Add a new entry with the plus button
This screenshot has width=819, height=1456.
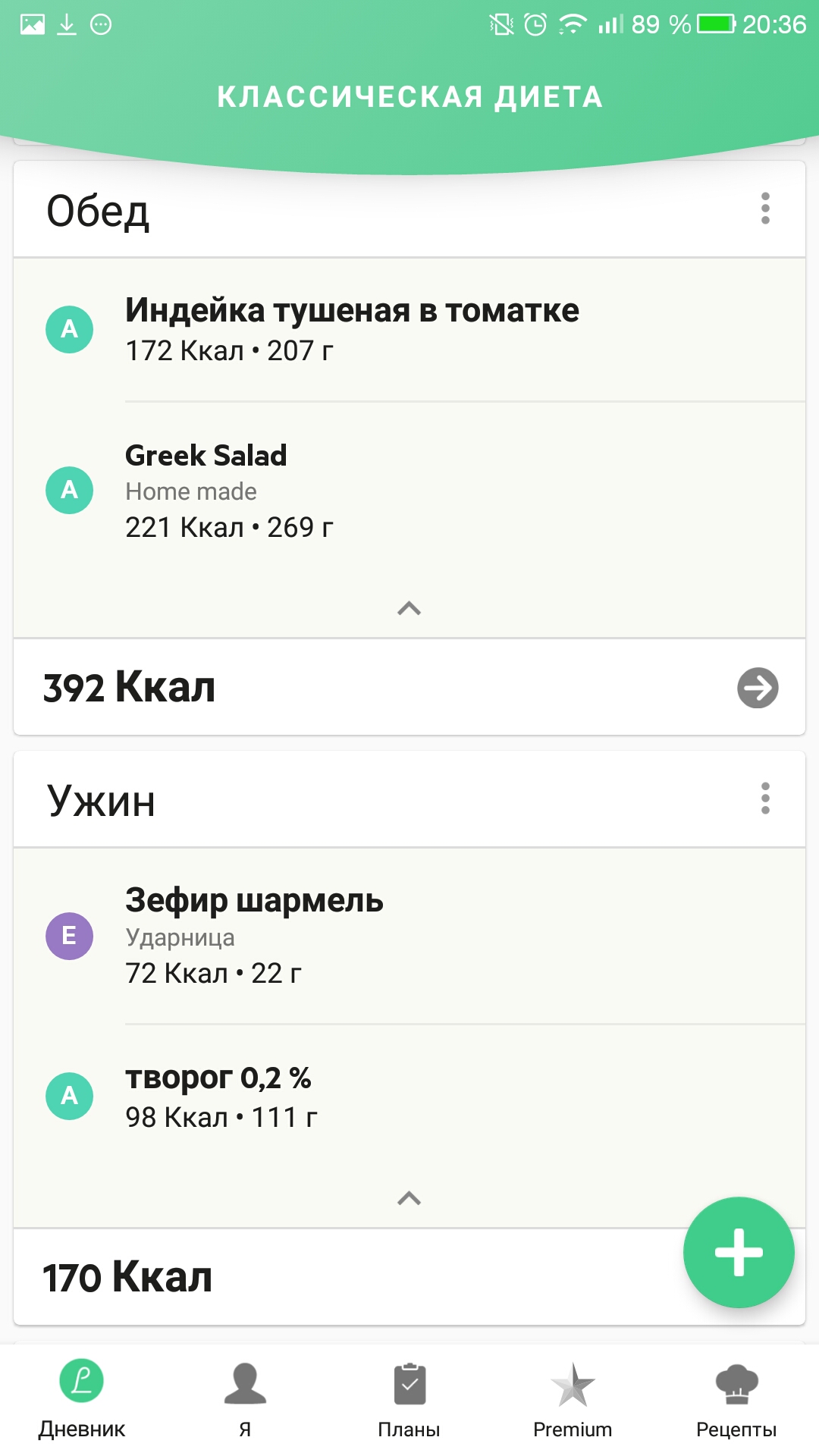739,1253
